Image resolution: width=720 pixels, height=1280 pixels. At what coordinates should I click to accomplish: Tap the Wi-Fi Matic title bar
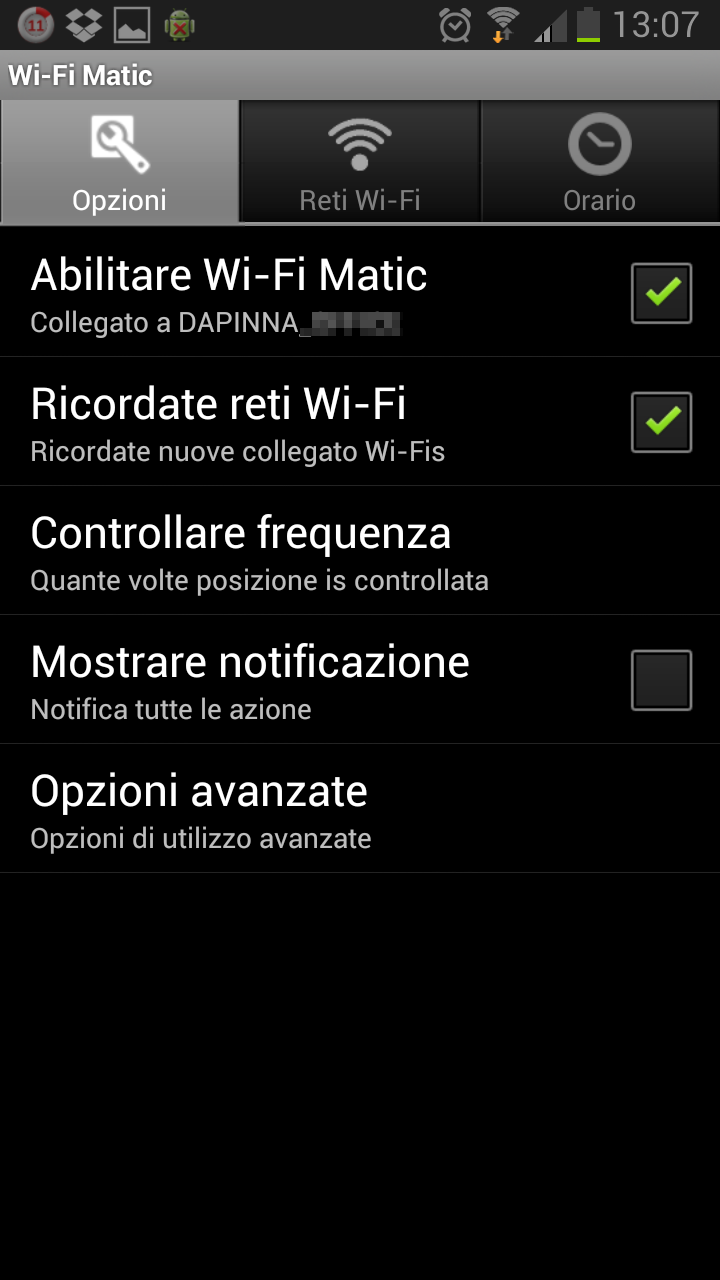click(x=80, y=75)
